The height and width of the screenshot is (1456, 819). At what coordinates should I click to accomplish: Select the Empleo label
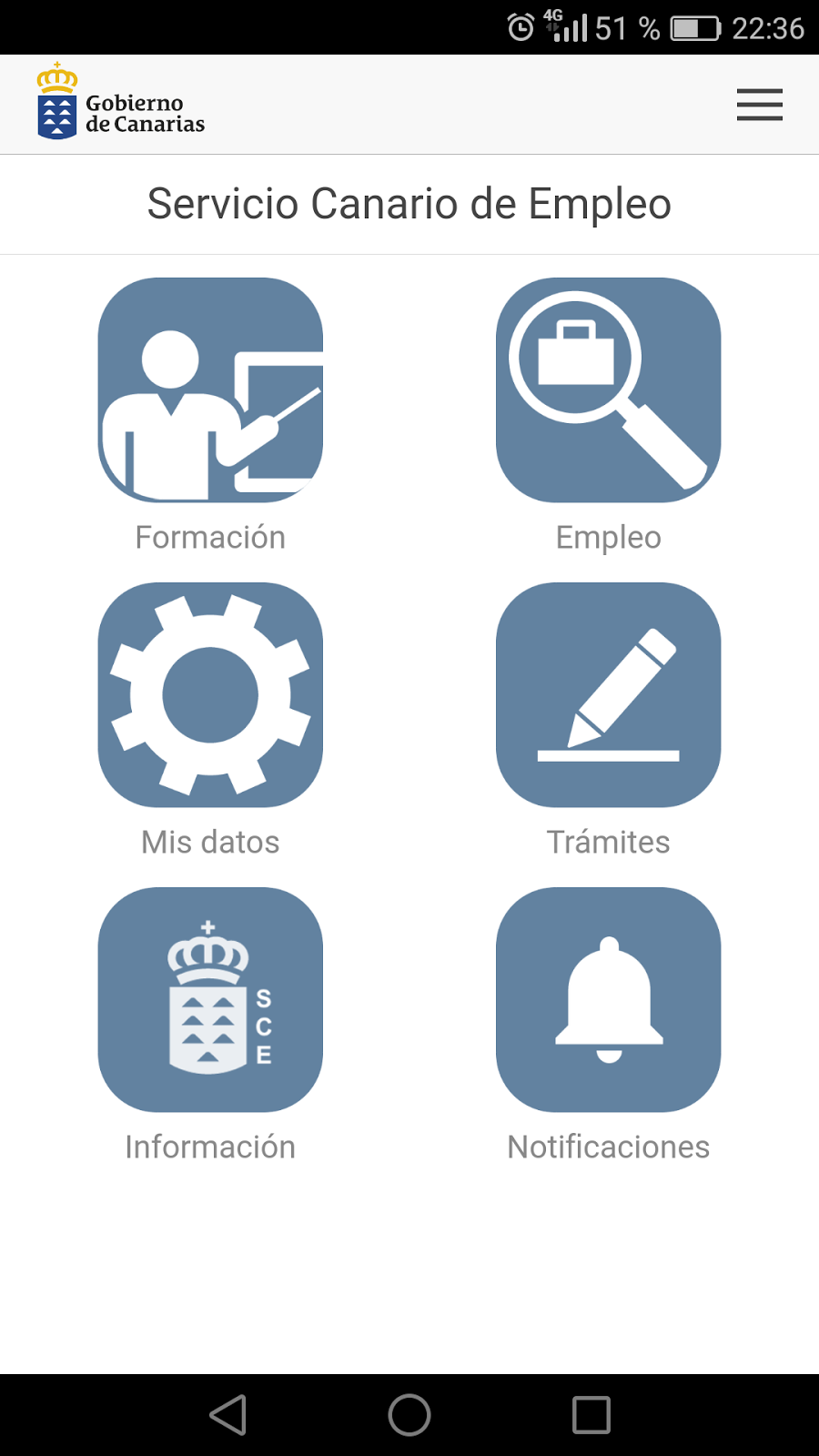(607, 537)
